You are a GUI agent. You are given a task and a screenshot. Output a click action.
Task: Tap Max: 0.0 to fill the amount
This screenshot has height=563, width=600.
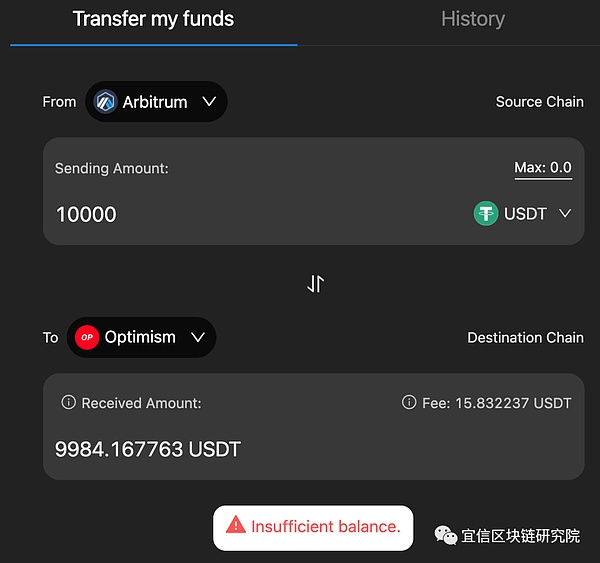click(543, 168)
